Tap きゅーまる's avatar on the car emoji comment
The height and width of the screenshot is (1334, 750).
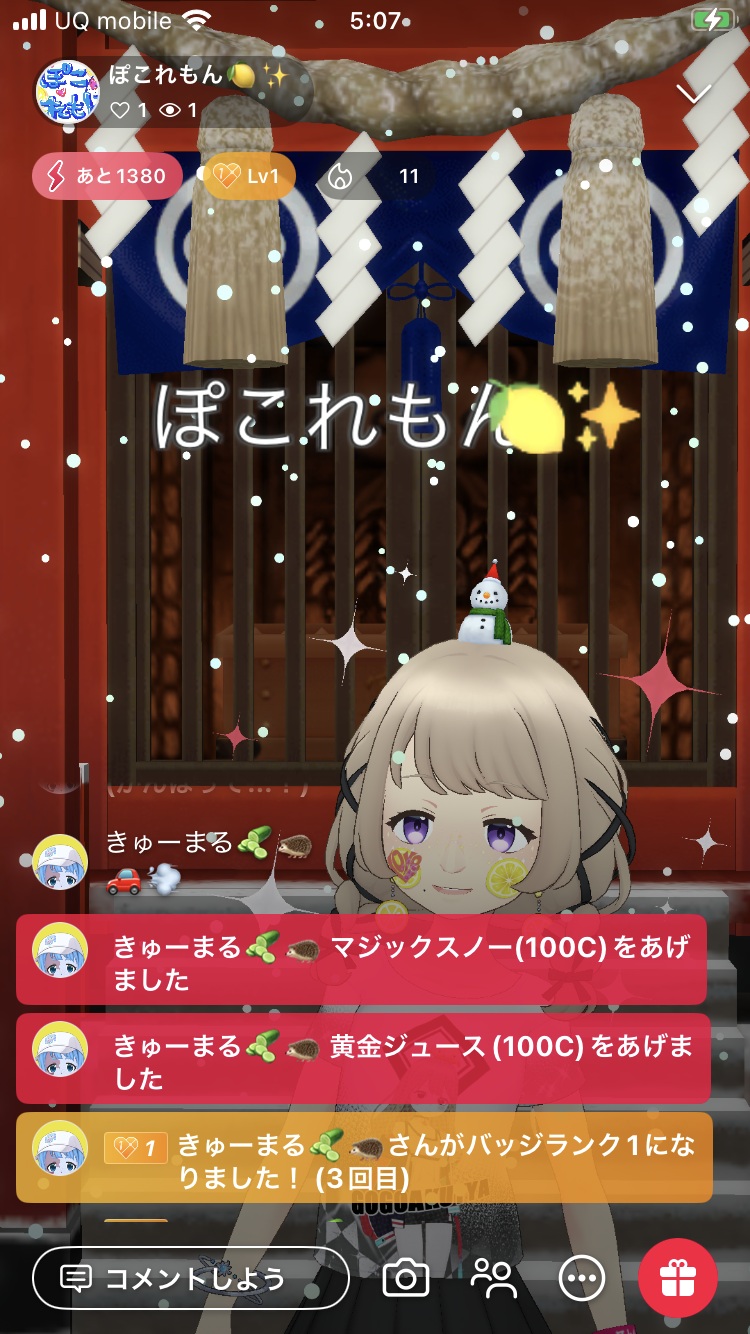[x=60, y=860]
